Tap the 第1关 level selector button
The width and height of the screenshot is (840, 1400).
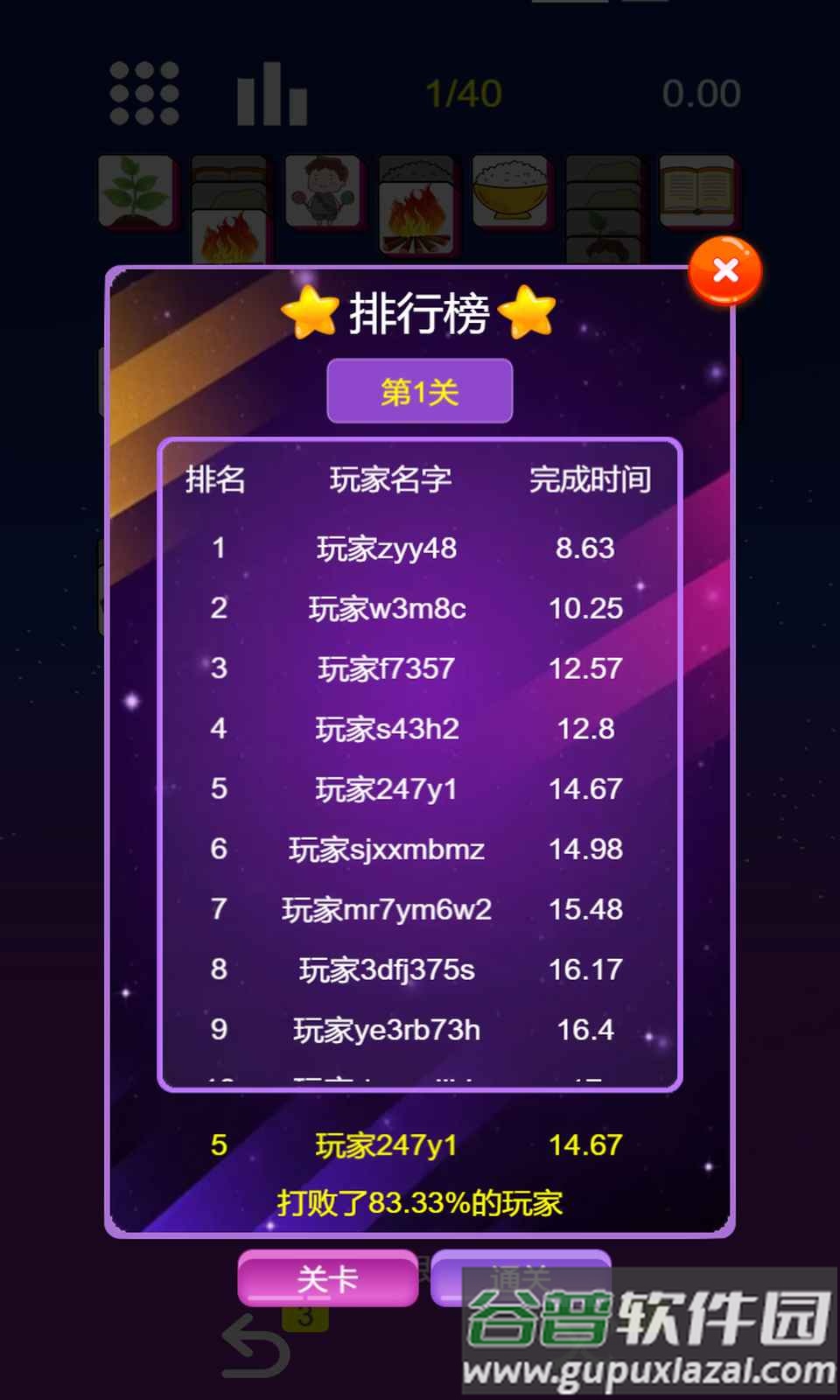[419, 391]
